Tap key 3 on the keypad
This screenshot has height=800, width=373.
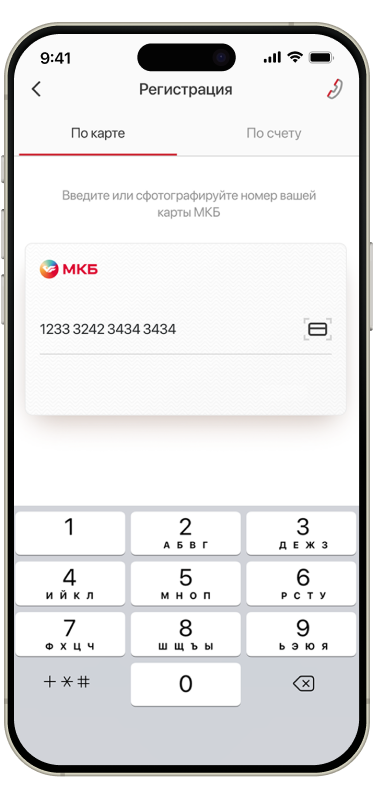click(x=302, y=533)
